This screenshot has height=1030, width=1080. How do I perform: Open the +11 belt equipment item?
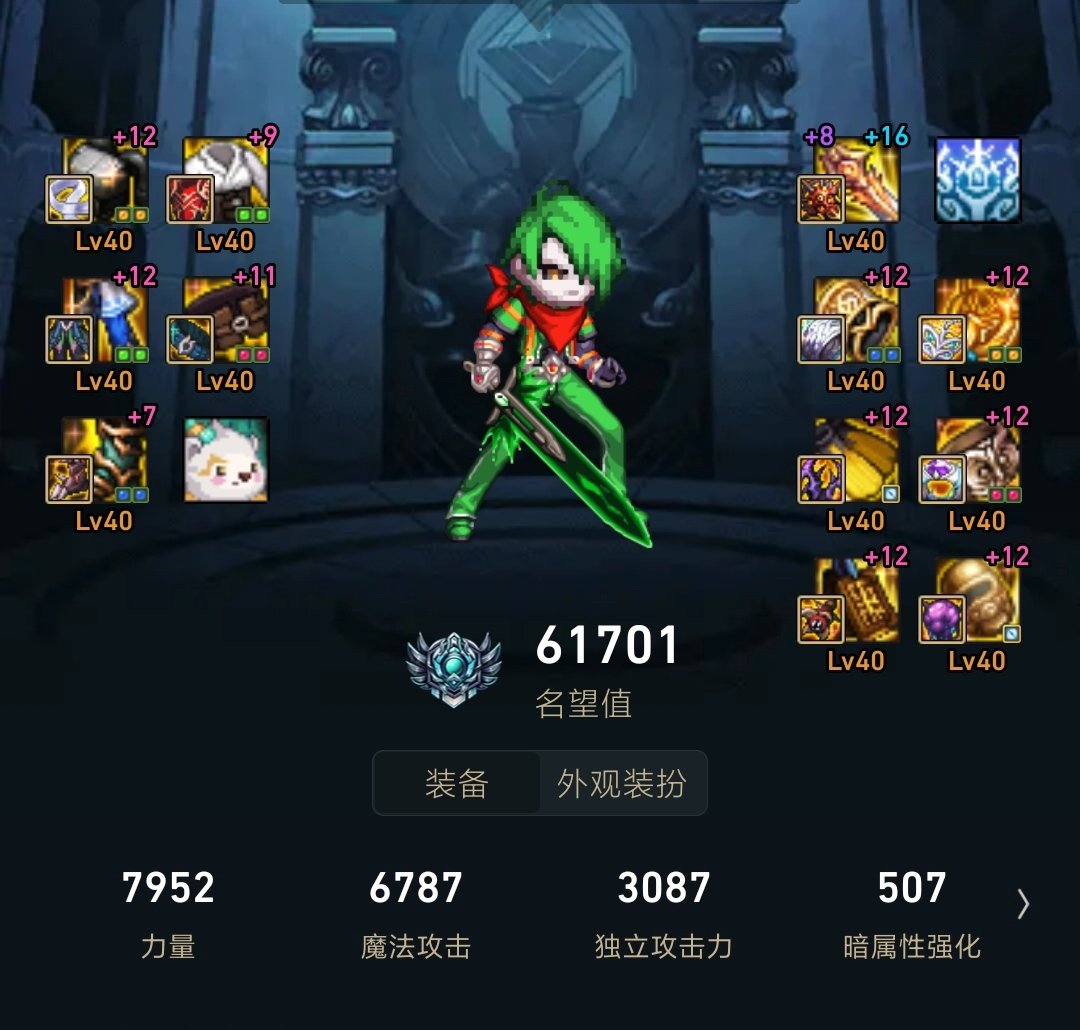(x=226, y=320)
